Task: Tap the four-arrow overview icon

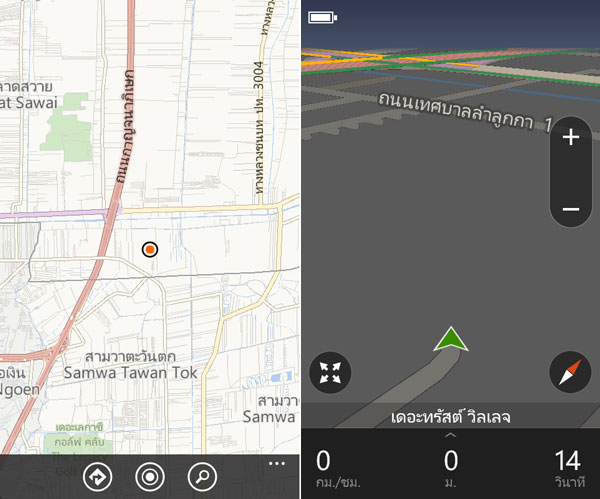Action: (331, 372)
